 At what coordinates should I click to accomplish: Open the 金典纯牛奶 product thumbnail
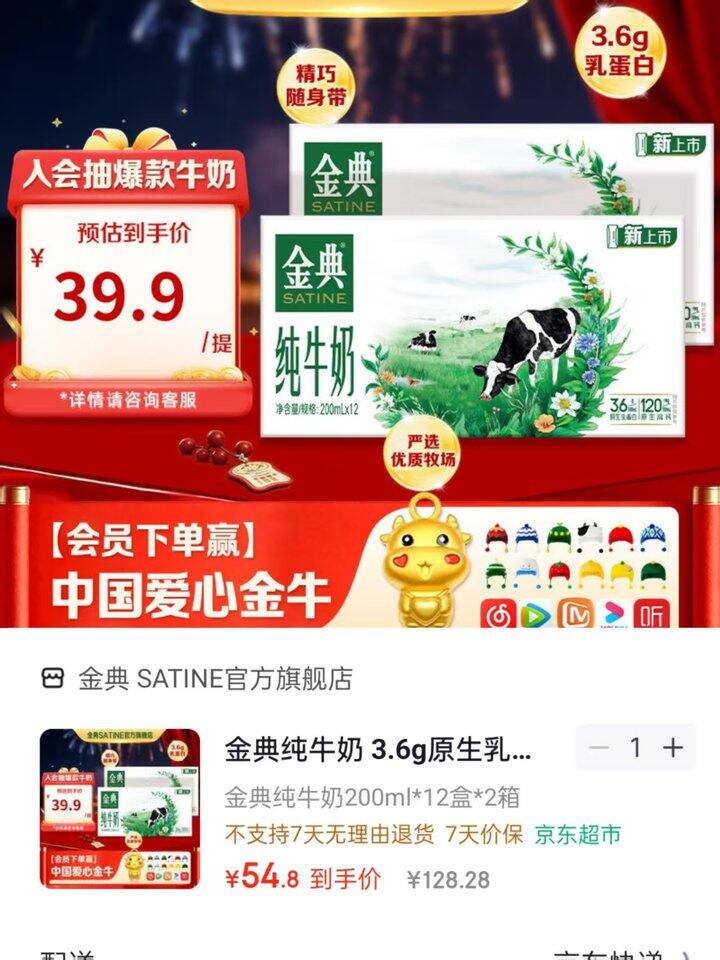120,810
